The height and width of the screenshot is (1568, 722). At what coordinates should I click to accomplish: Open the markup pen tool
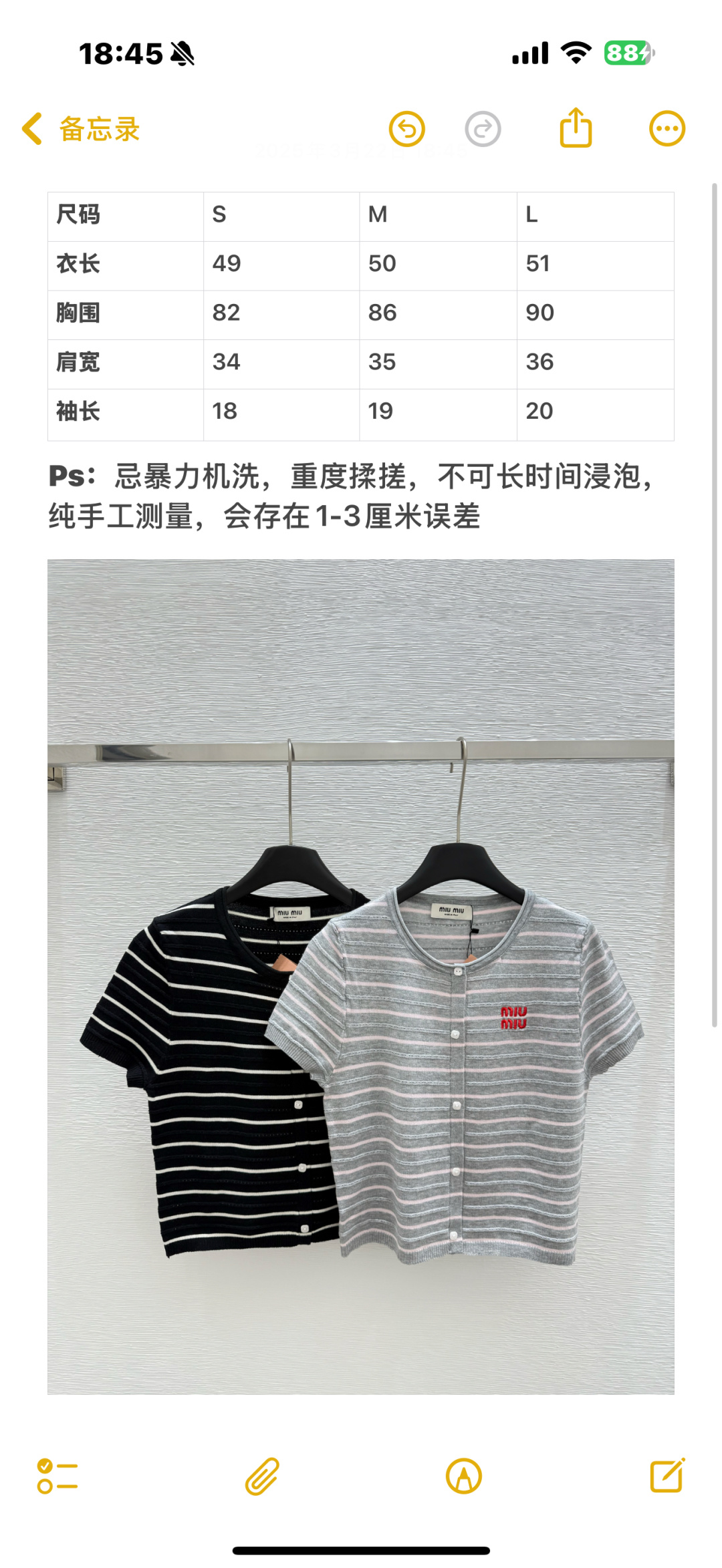pyautogui.click(x=464, y=1476)
